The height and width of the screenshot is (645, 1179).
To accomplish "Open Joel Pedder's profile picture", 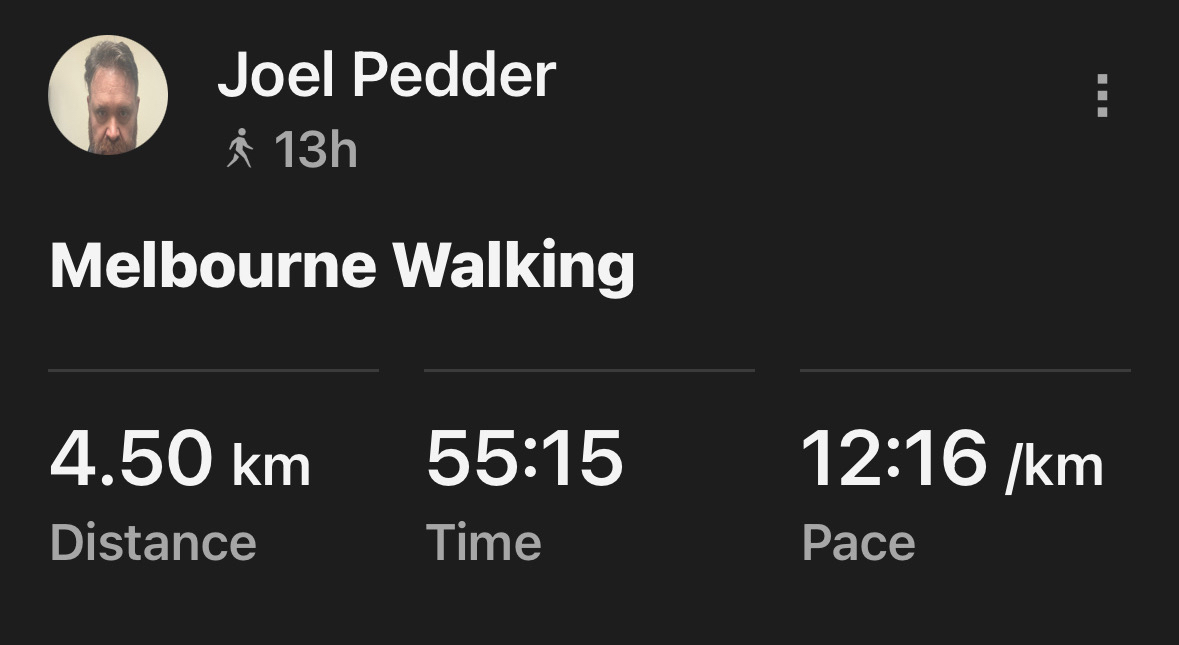I will (x=108, y=96).
